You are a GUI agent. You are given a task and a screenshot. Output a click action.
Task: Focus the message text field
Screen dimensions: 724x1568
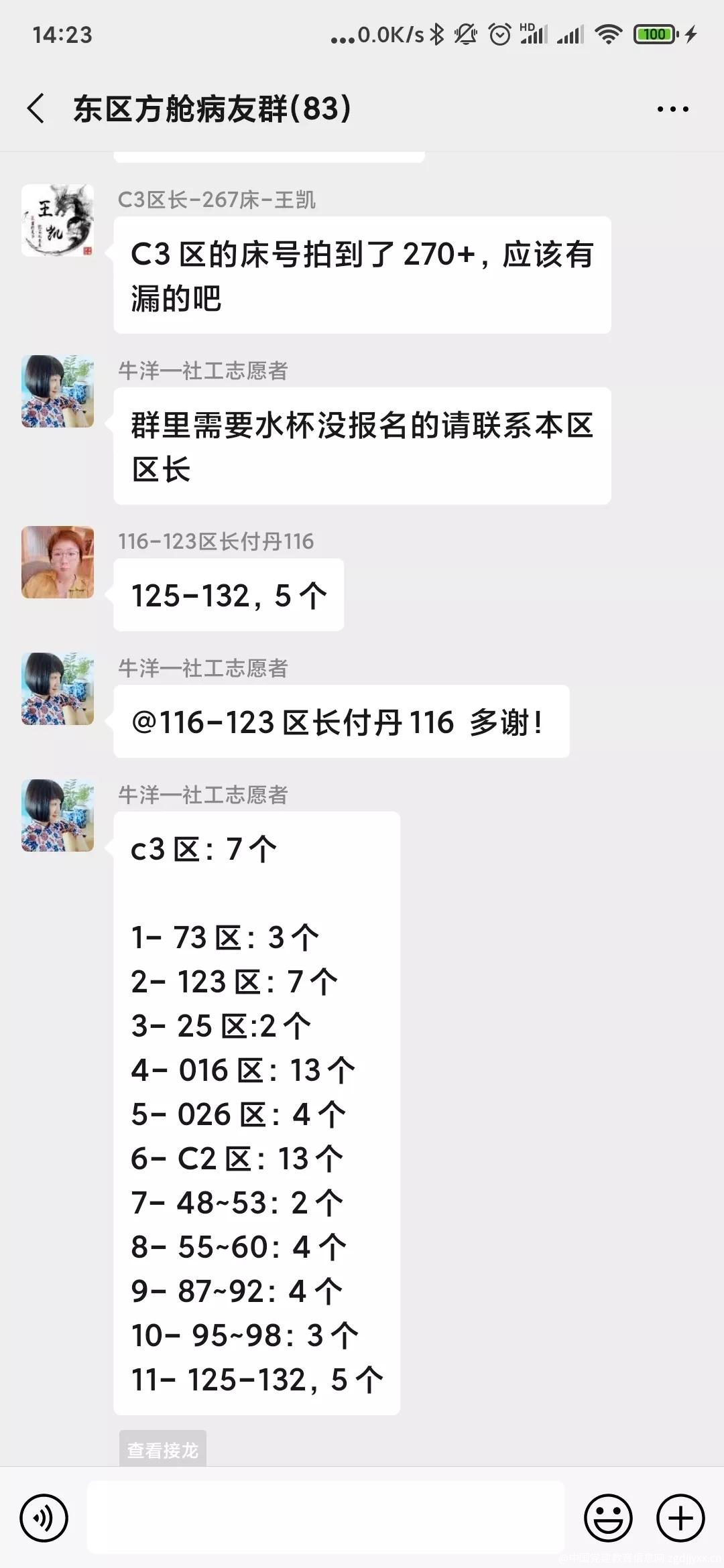[326, 1518]
